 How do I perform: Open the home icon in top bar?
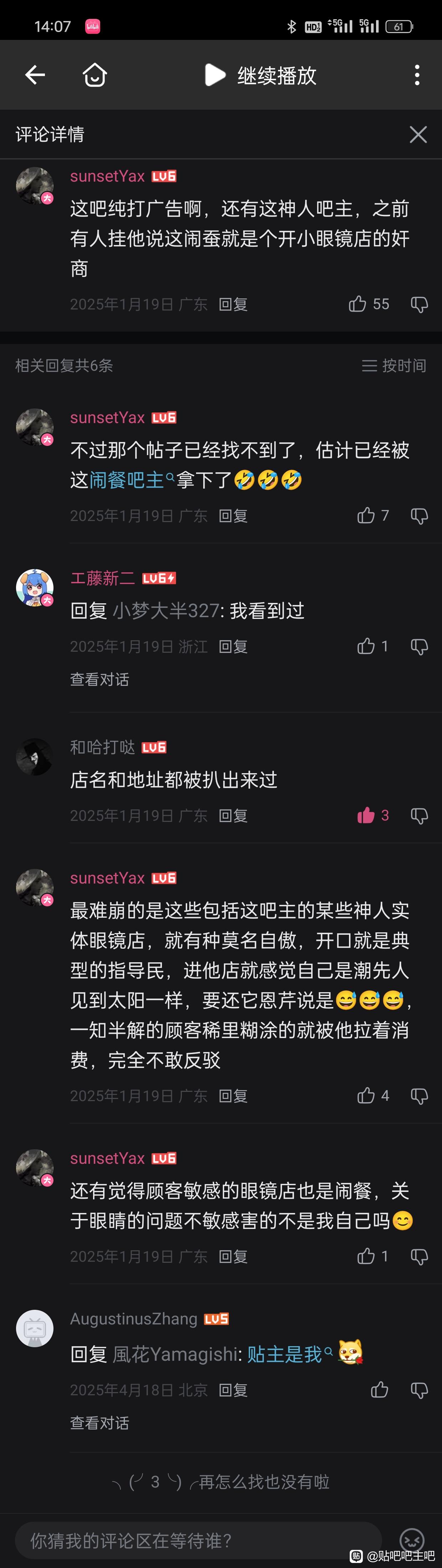(x=95, y=75)
